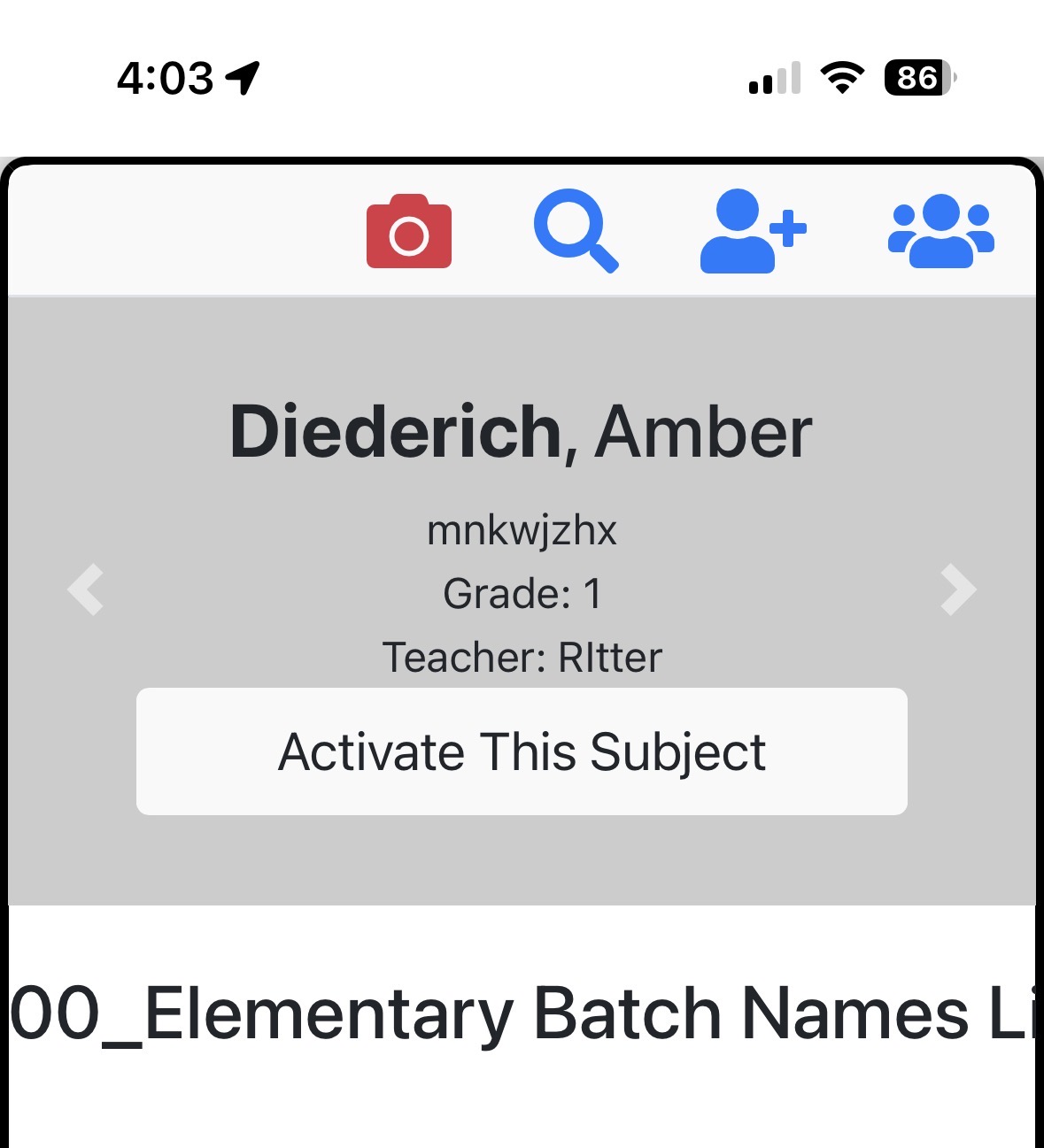The width and height of the screenshot is (1044, 1148).
Task: Go to next subject arrow
Action: (x=958, y=589)
